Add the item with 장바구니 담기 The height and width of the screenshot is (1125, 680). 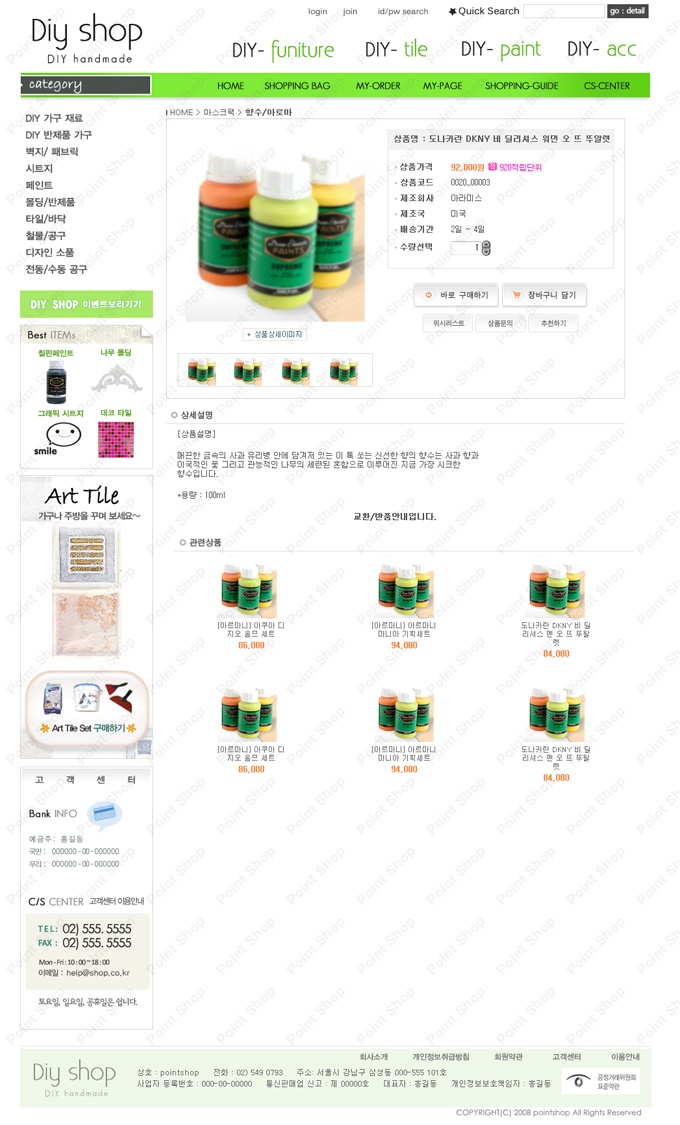[544, 295]
